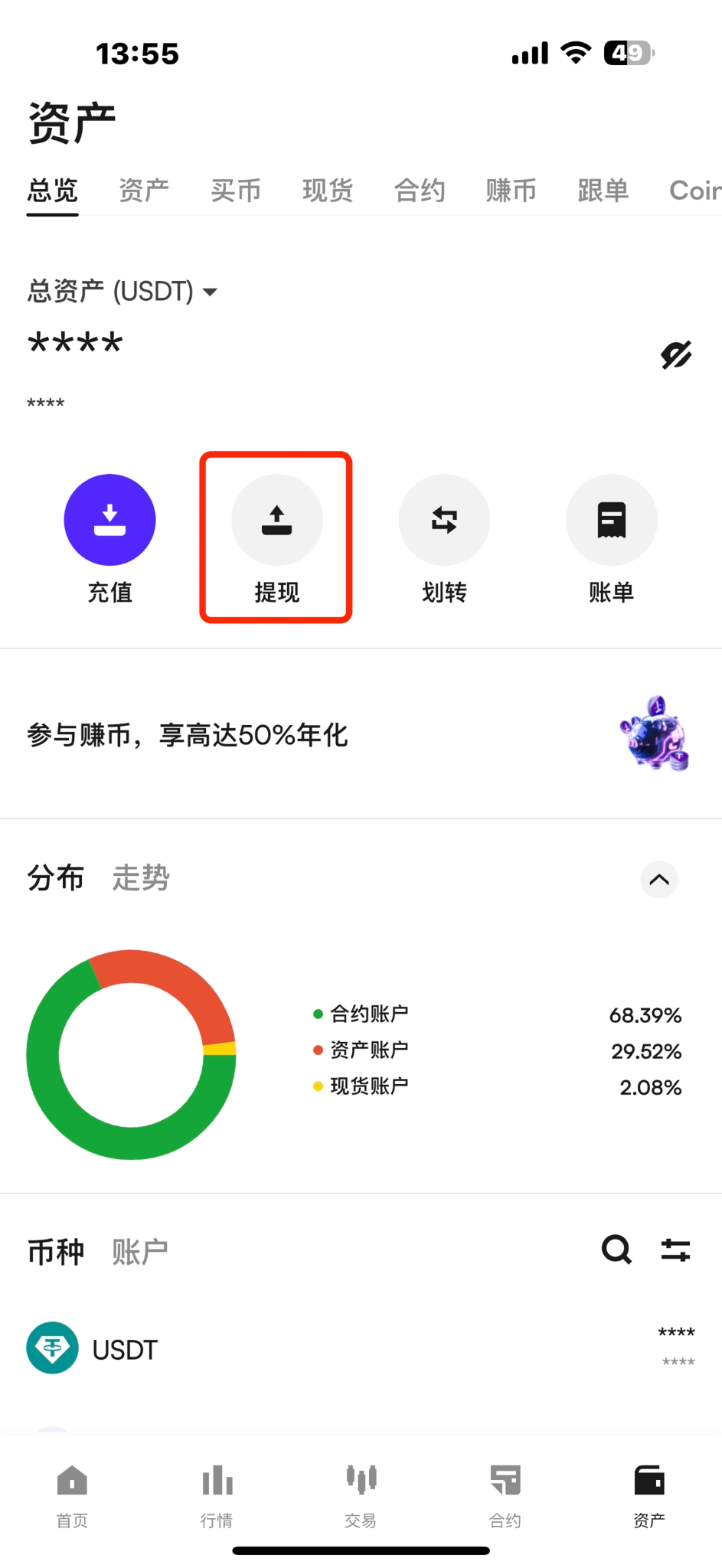The height and width of the screenshot is (1568, 722).
Task: Search coins with the magnifier icon
Action: click(616, 1249)
